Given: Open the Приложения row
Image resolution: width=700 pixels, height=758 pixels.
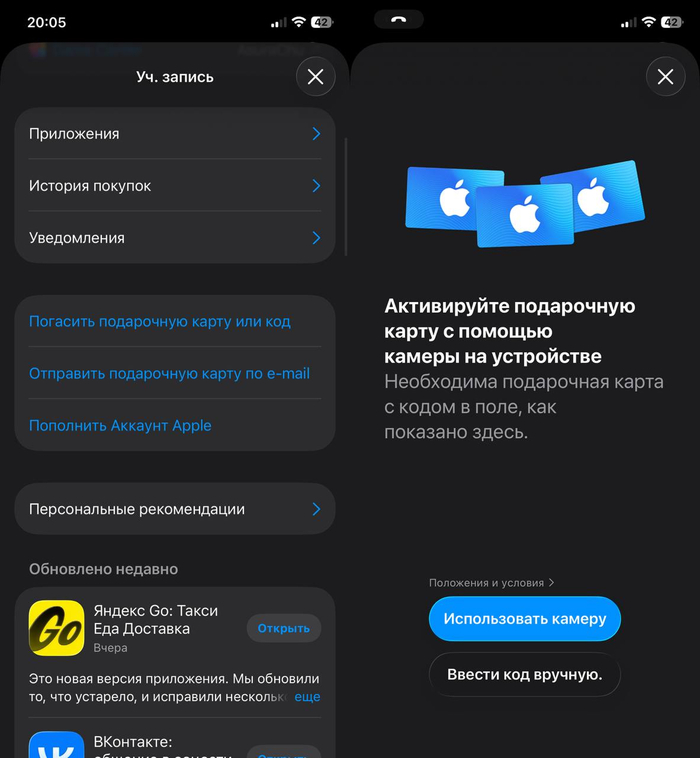Looking at the screenshot, I should coord(174,134).
